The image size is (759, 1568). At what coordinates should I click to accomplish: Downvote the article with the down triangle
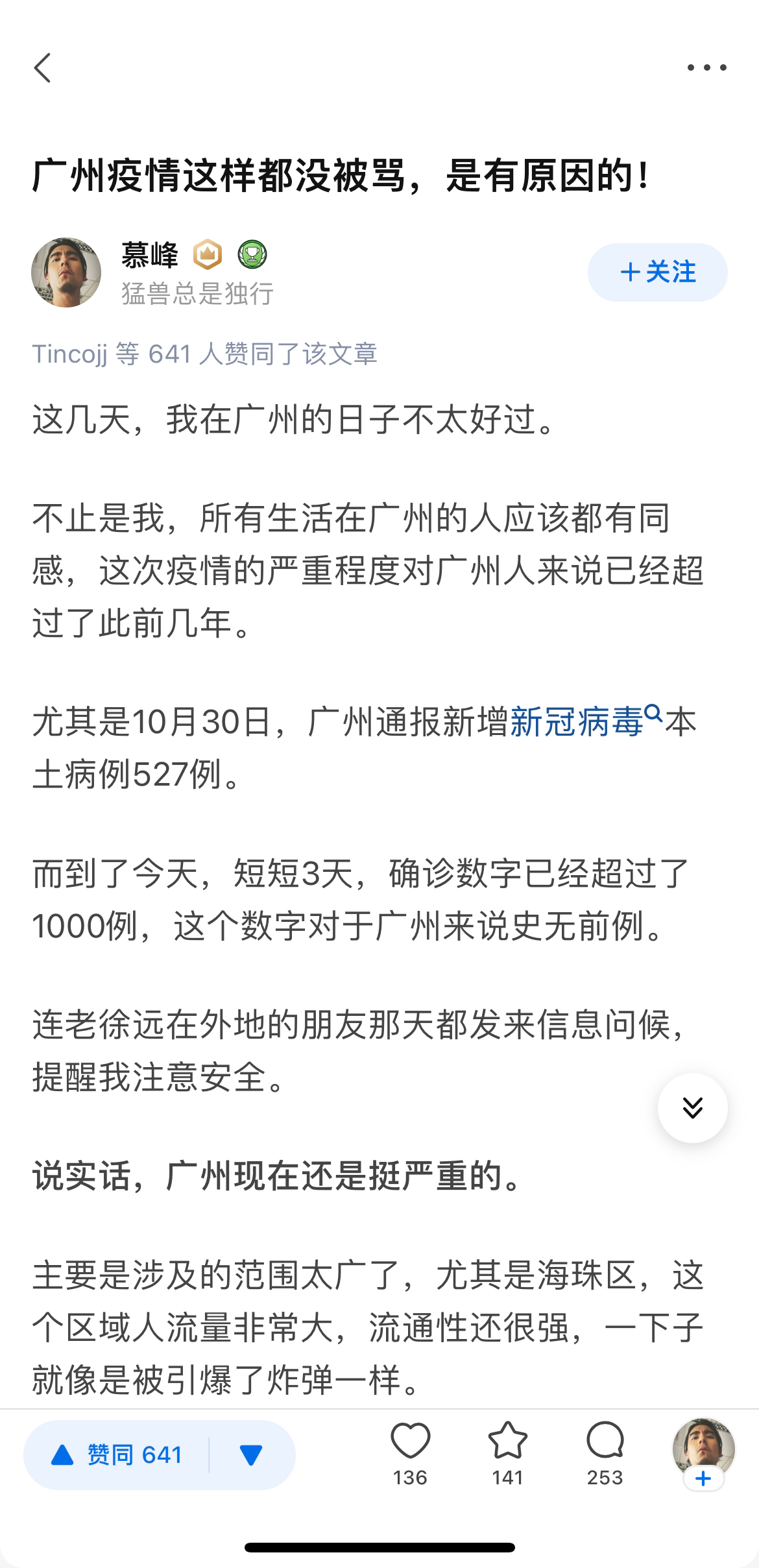(x=251, y=1454)
